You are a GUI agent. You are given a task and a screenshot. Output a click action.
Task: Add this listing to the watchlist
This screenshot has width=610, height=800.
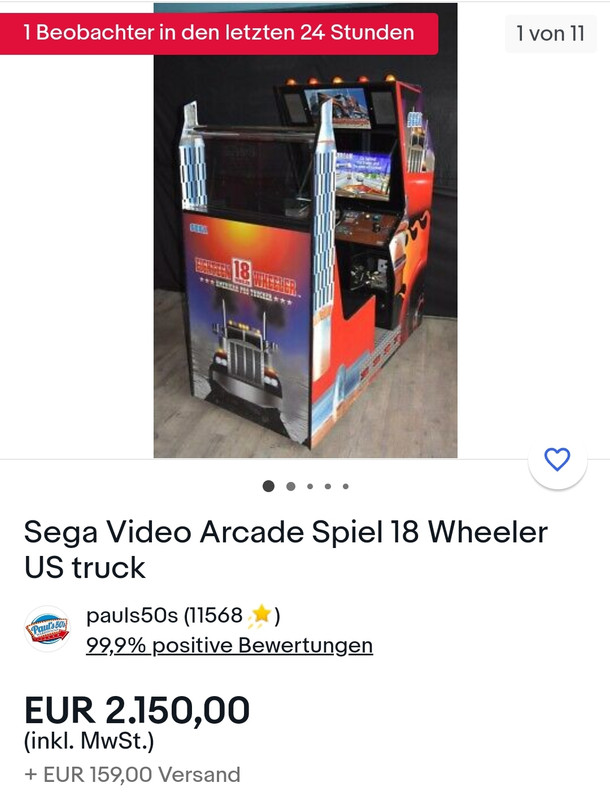pyautogui.click(x=556, y=460)
